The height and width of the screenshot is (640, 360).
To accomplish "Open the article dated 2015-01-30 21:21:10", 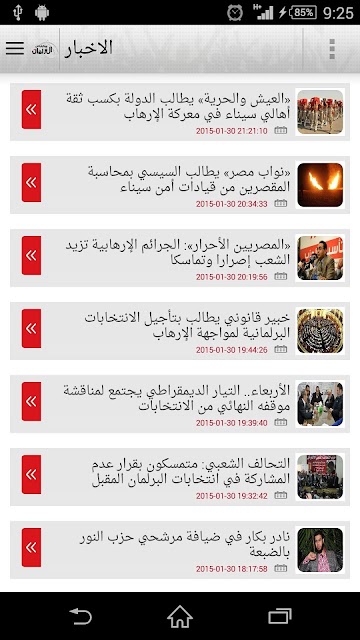I will click(180, 112).
